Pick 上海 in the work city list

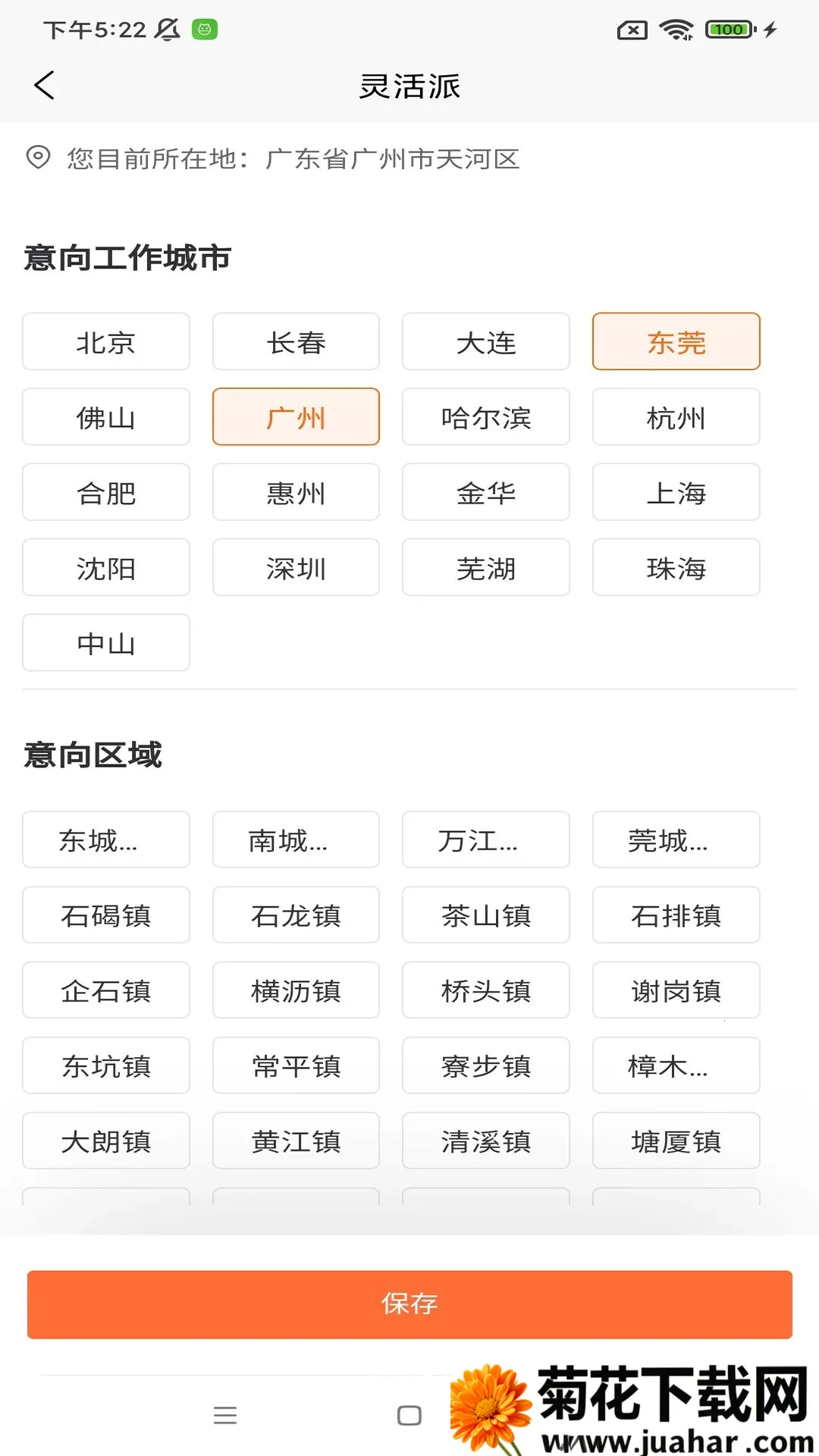pos(676,493)
